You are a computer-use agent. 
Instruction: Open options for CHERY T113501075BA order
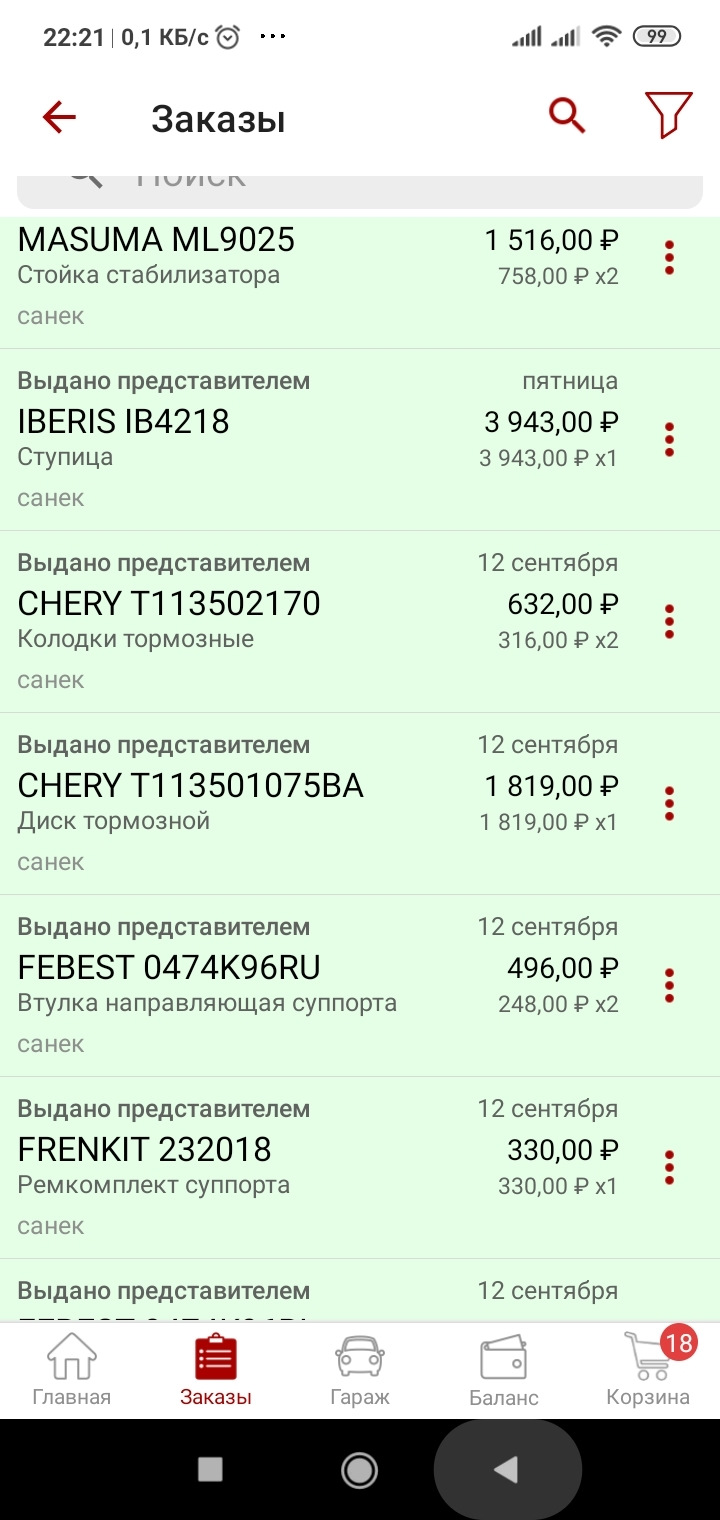click(669, 804)
